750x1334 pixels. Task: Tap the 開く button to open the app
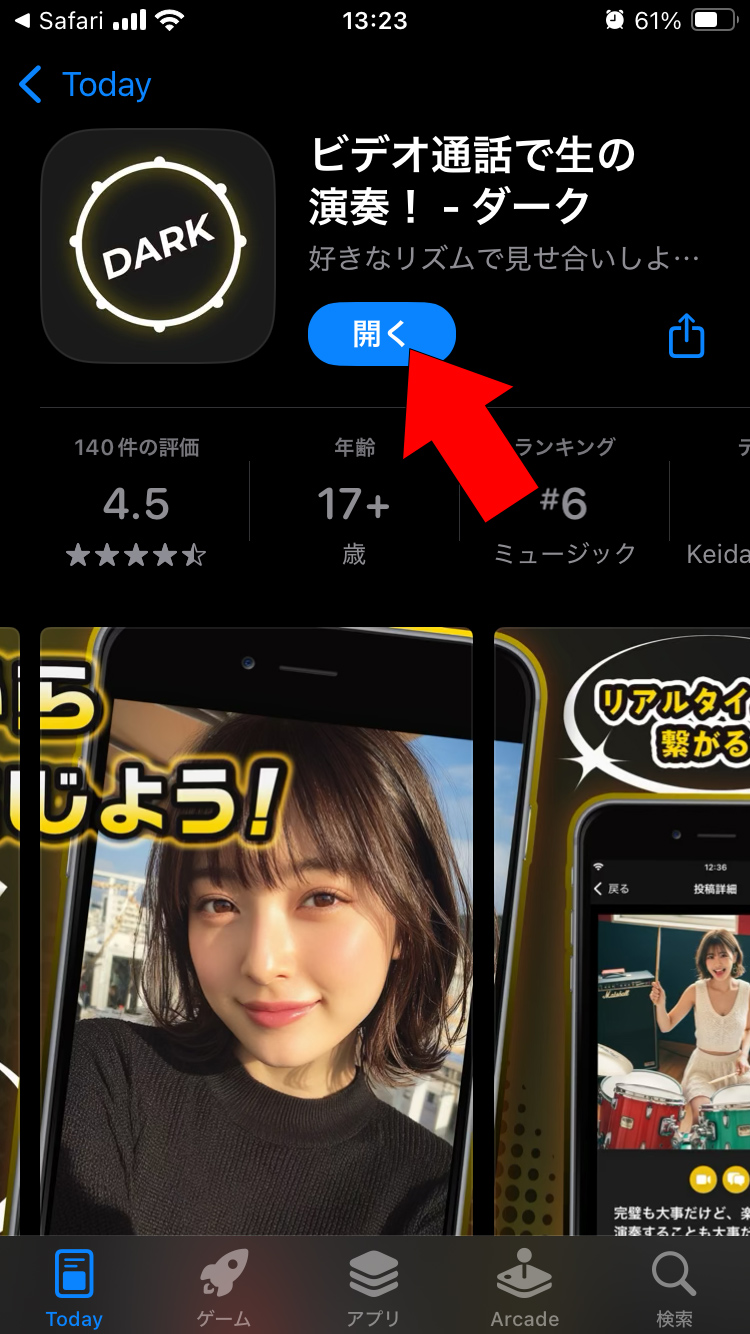(x=380, y=334)
